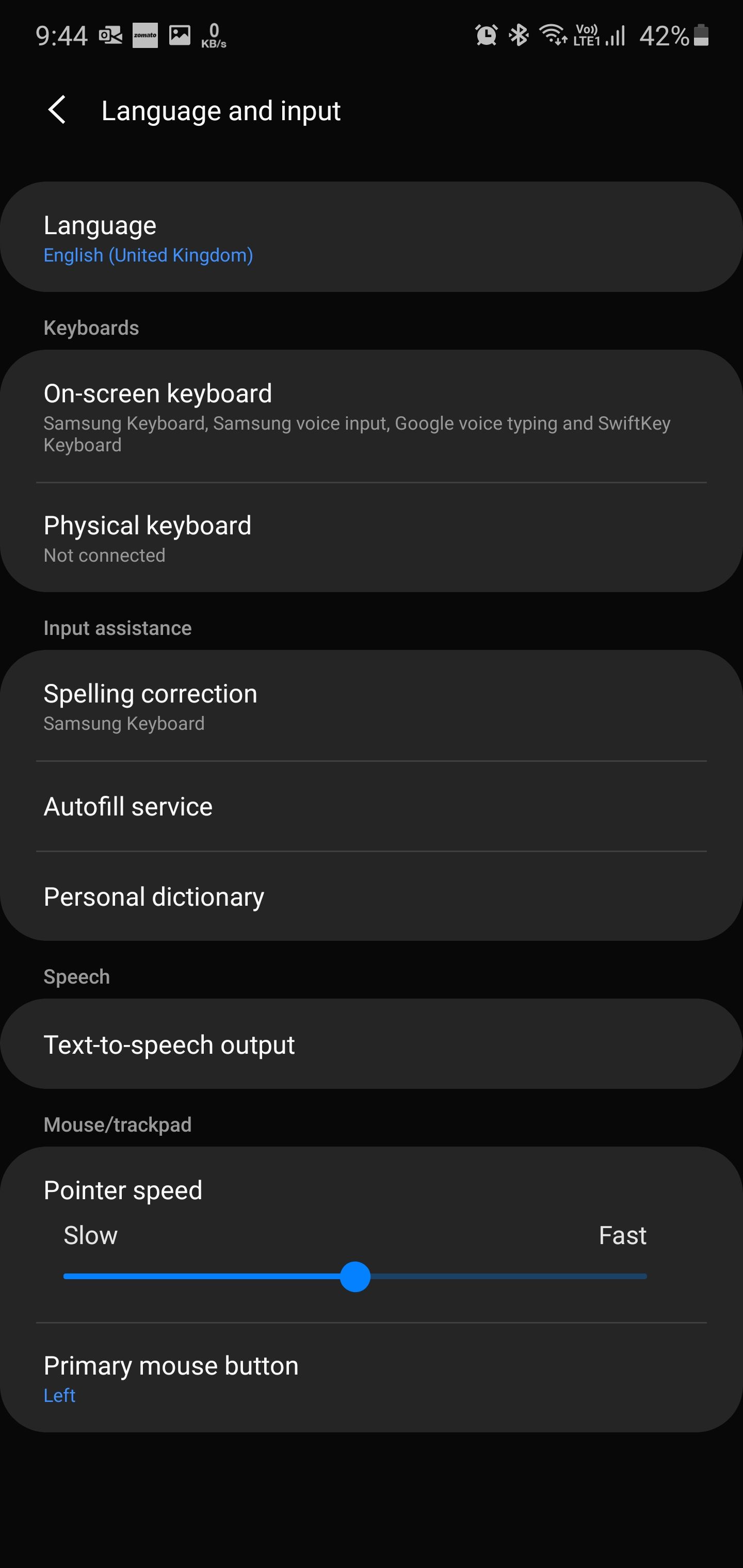Open Text-to-speech output settings
This screenshot has height=1568, width=743.
(x=372, y=1043)
